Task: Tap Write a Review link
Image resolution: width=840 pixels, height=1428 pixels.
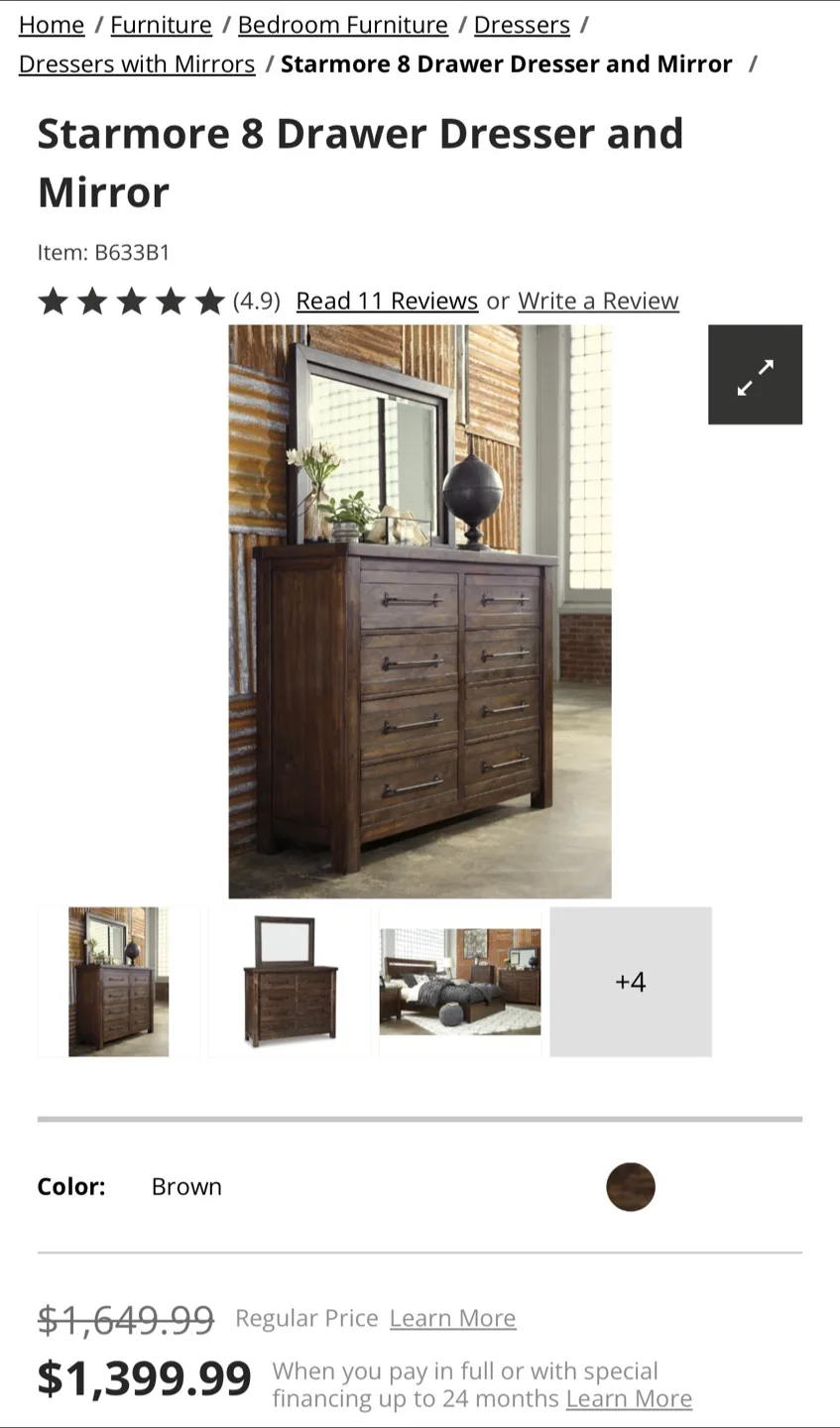Action: [598, 300]
